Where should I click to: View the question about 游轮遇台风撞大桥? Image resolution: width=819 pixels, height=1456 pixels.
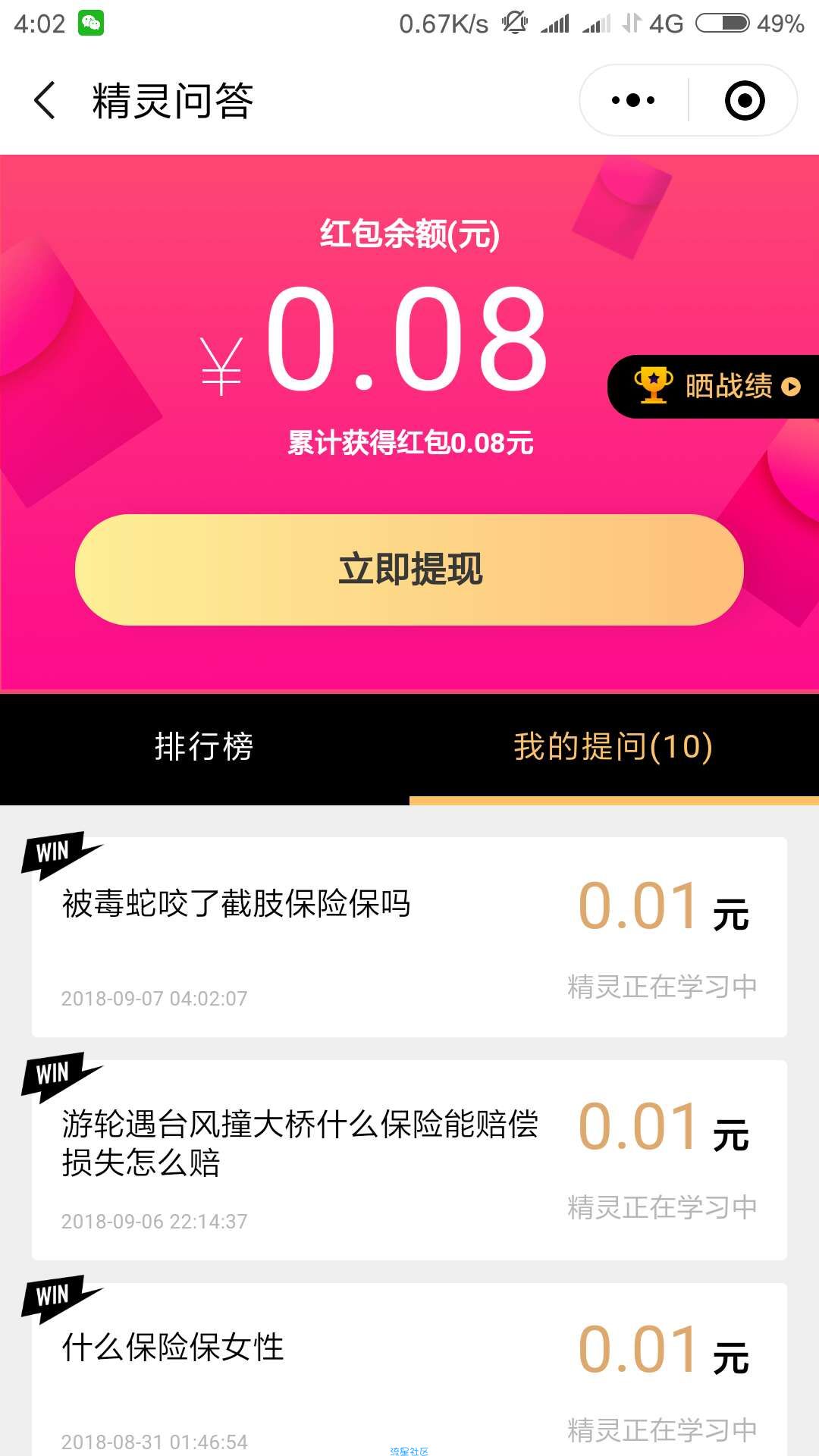pos(300,1143)
